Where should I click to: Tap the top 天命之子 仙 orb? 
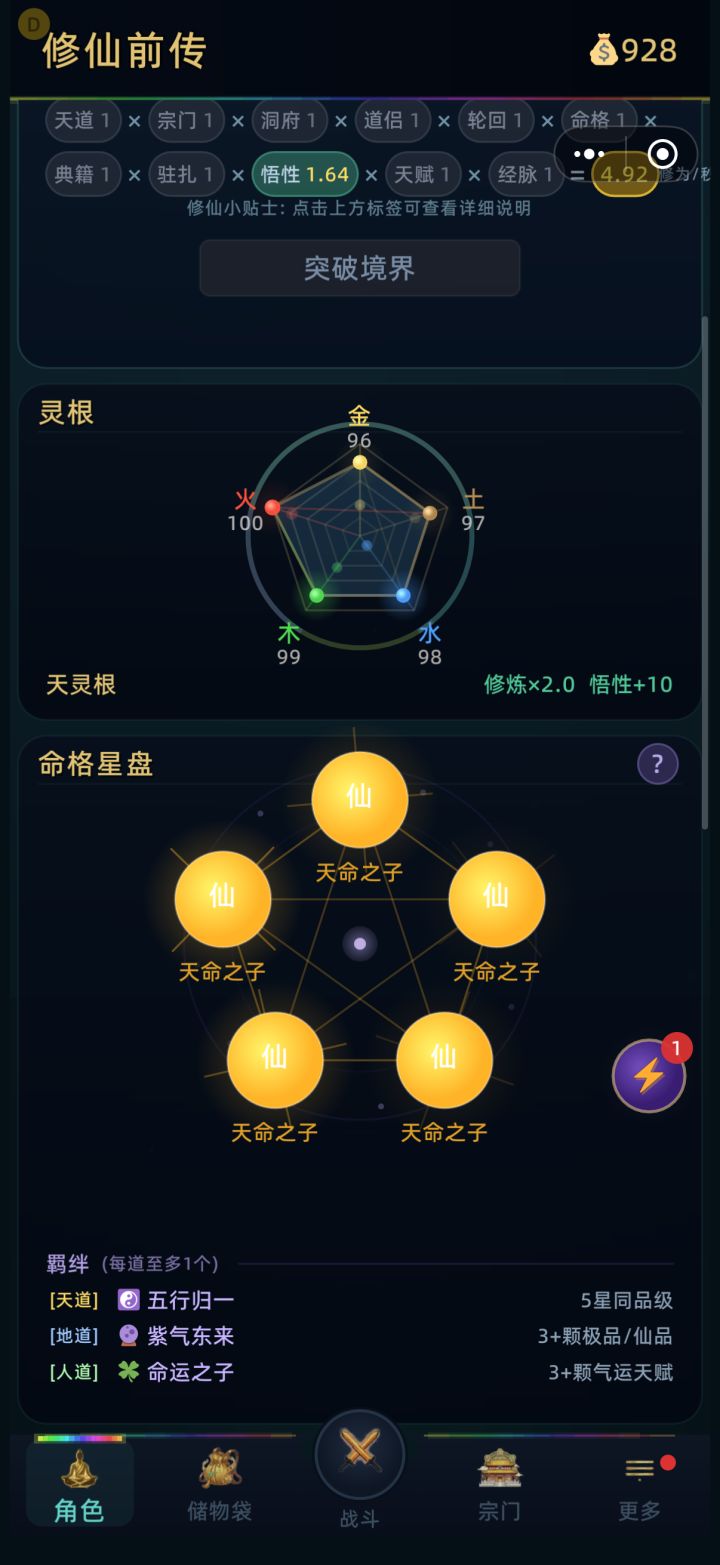[x=360, y=798]
